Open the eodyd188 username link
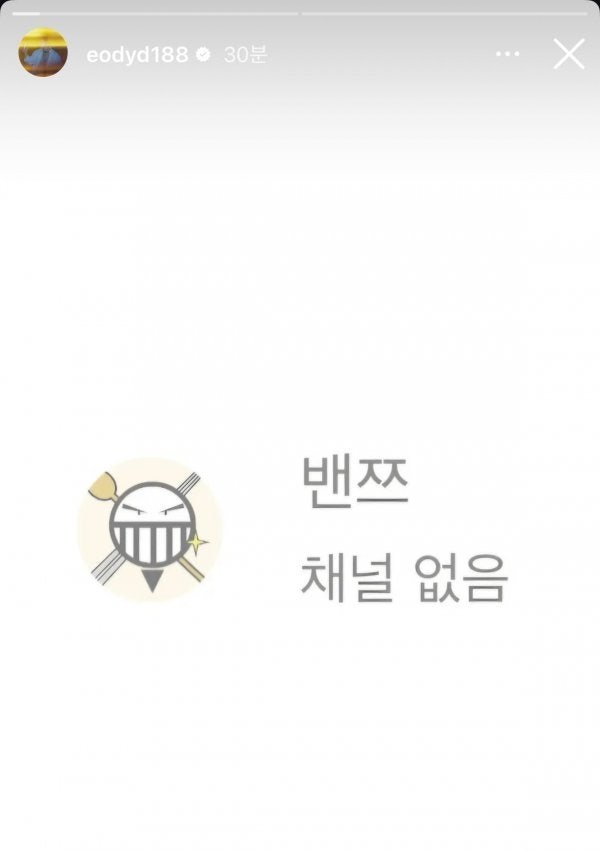Screen dimensions: 600x851 click(137, 55)
